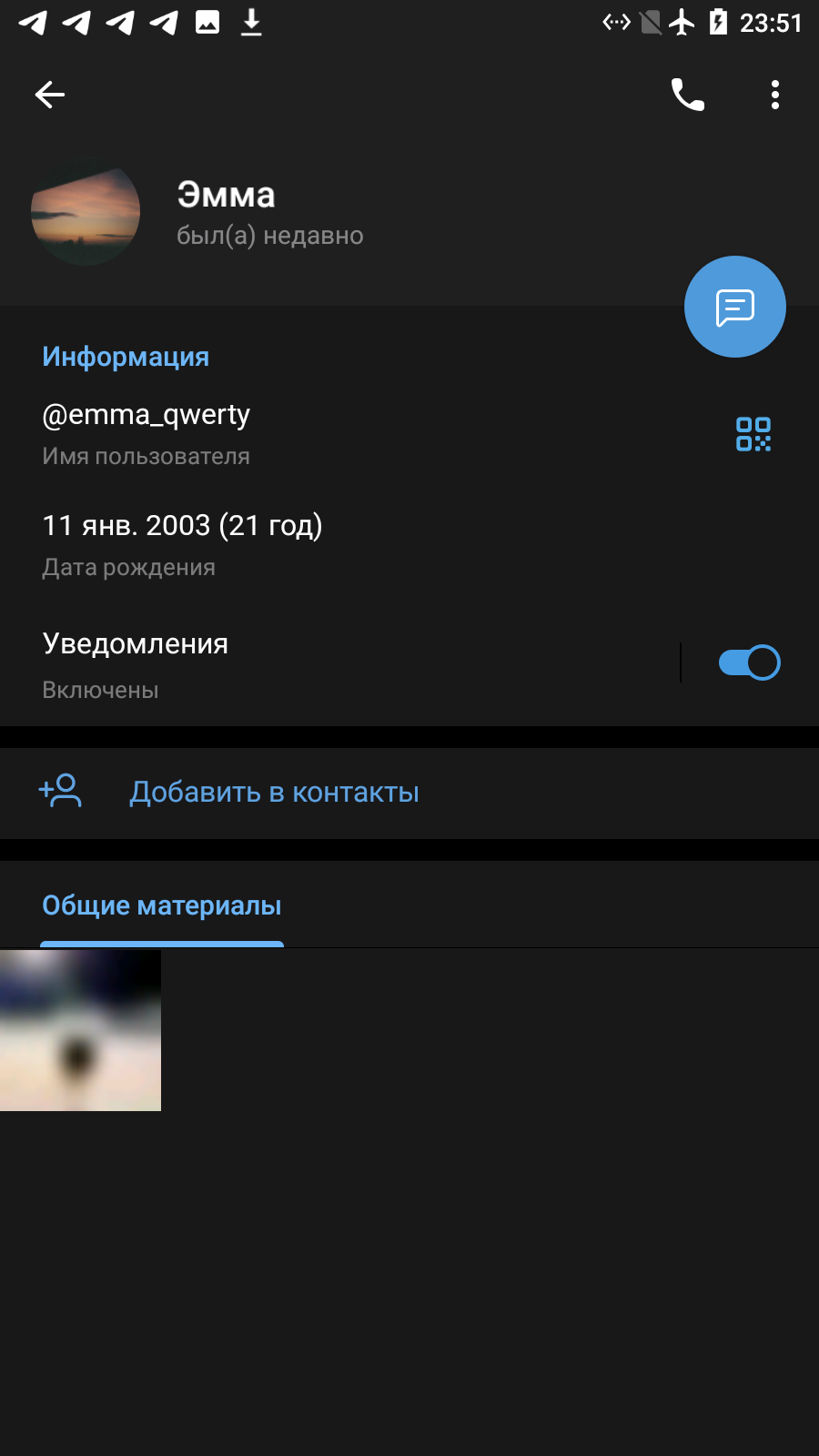Open chat via the message floating button
The image size is (819, 1456).
coord(735,307)
